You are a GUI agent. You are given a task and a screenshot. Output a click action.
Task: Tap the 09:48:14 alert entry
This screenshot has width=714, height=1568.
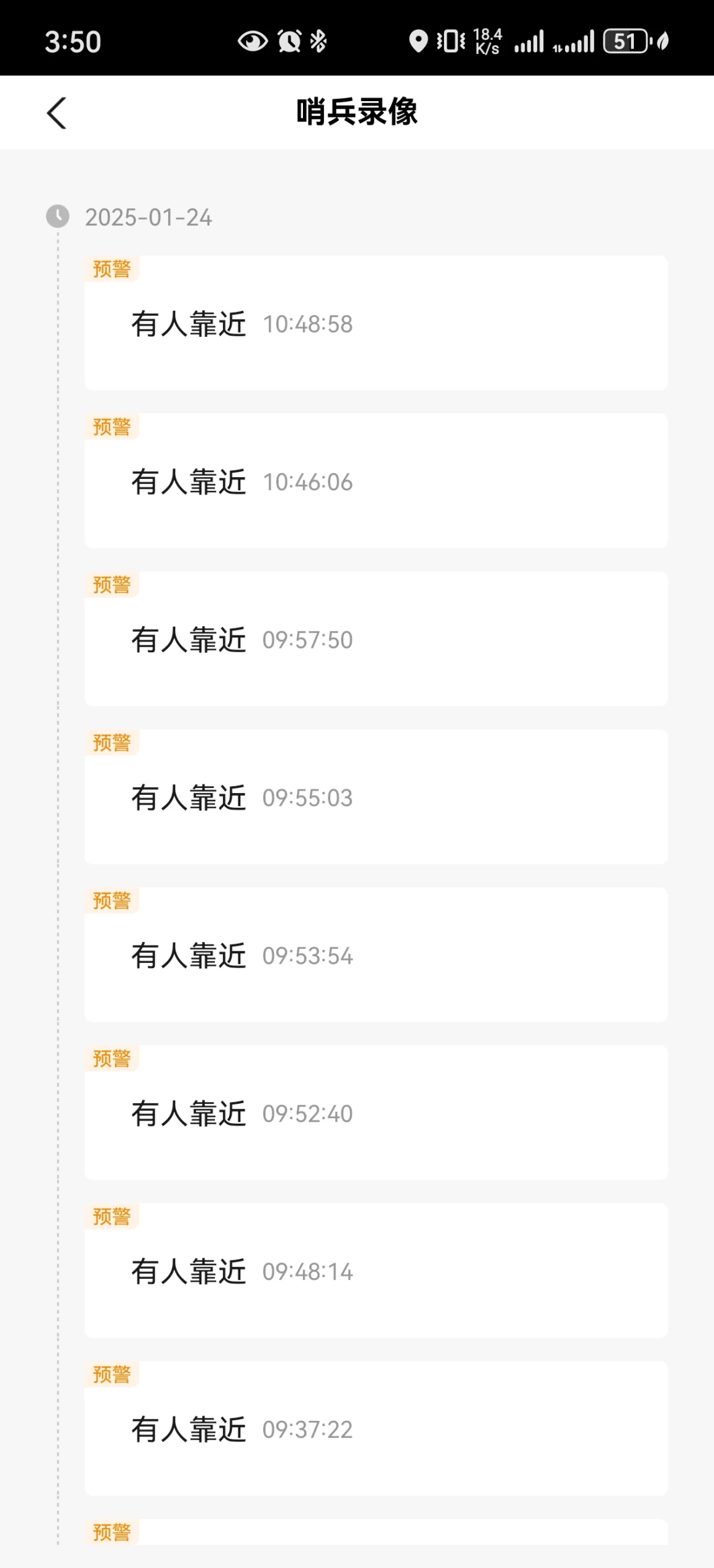point(376,1271)
